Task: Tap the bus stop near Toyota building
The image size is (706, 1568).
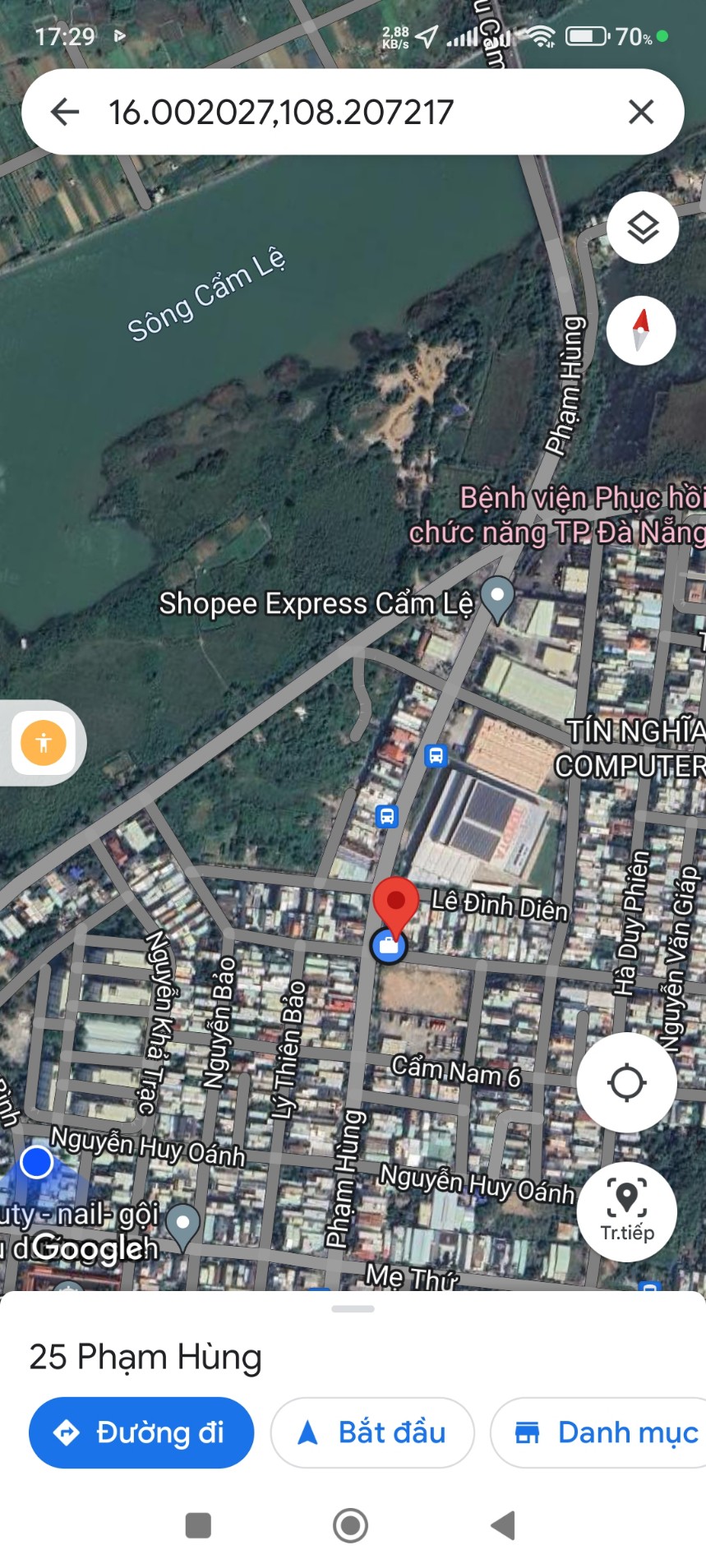Action: pos(436,755)
